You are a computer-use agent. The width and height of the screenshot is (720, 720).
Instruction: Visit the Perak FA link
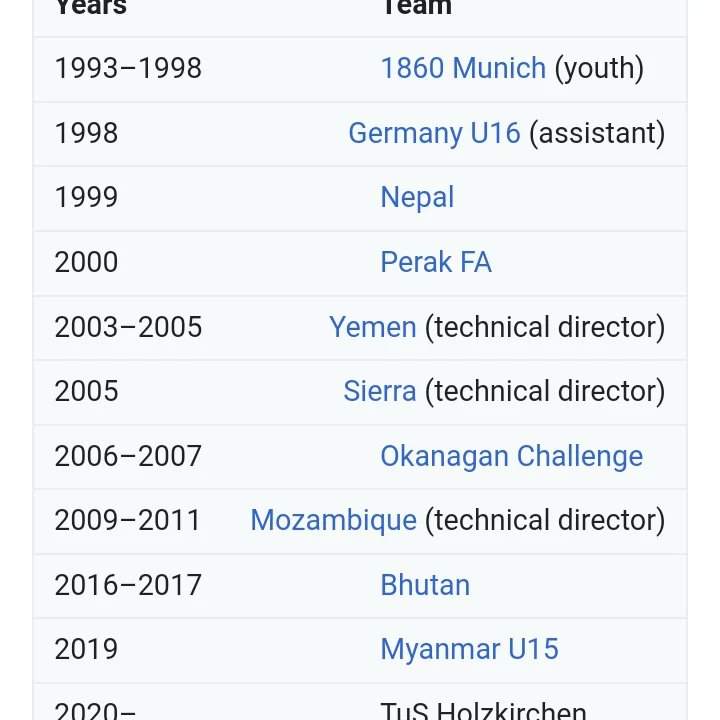(435, 262)
